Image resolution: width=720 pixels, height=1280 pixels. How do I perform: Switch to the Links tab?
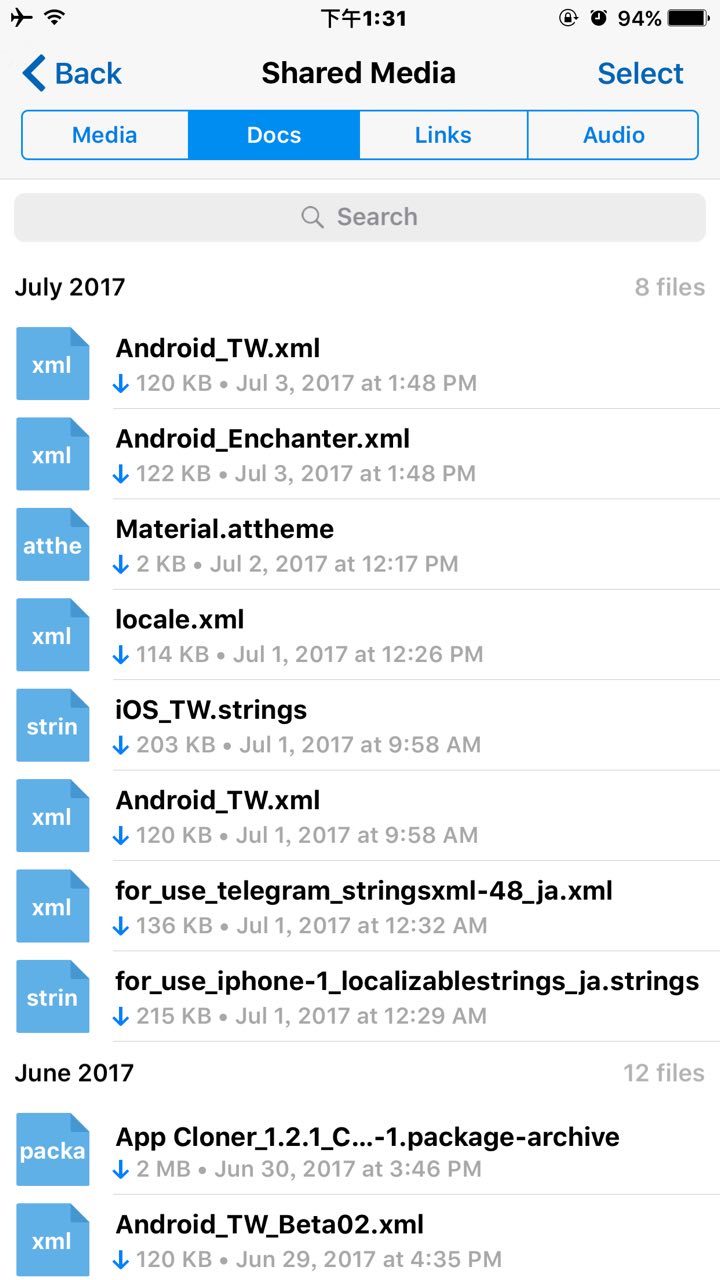click(443, 135)
